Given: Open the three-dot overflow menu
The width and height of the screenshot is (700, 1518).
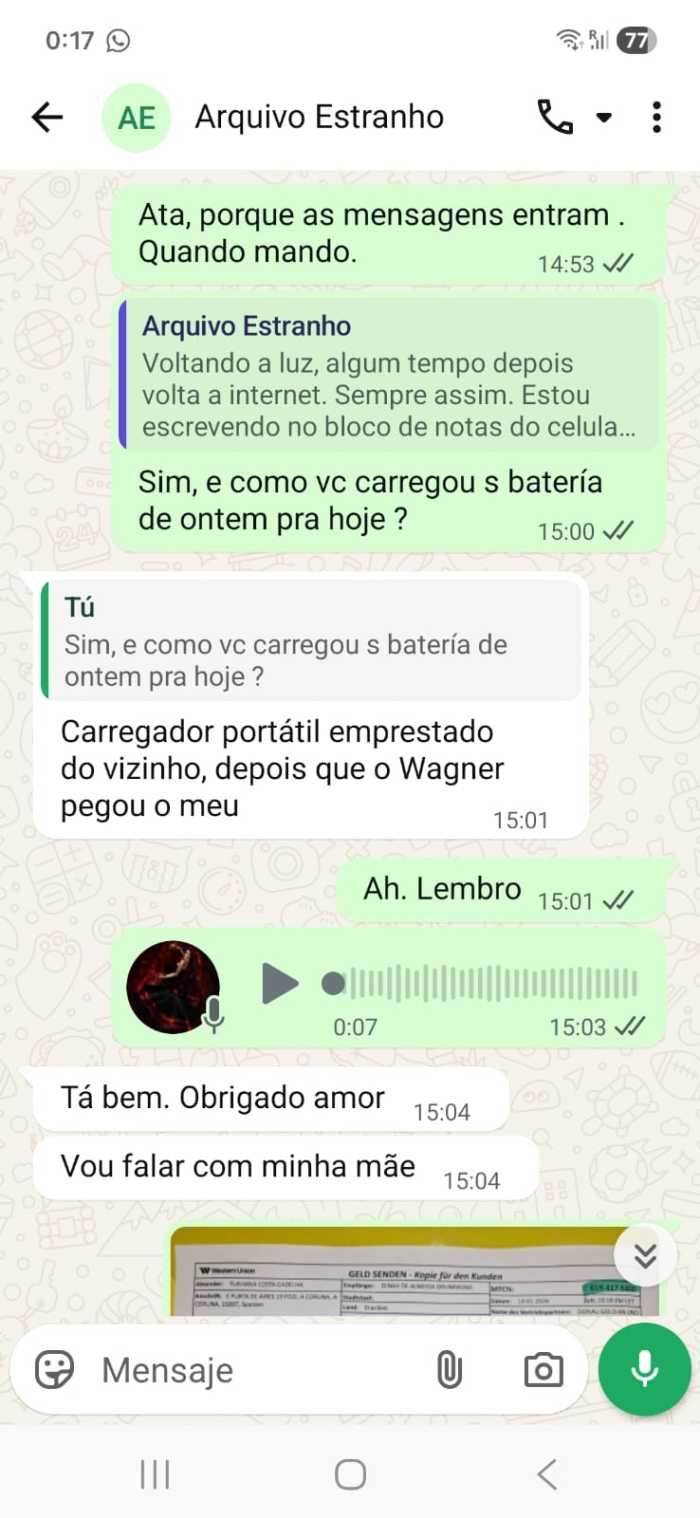Looking at the screenshot, I should [656, 118].
